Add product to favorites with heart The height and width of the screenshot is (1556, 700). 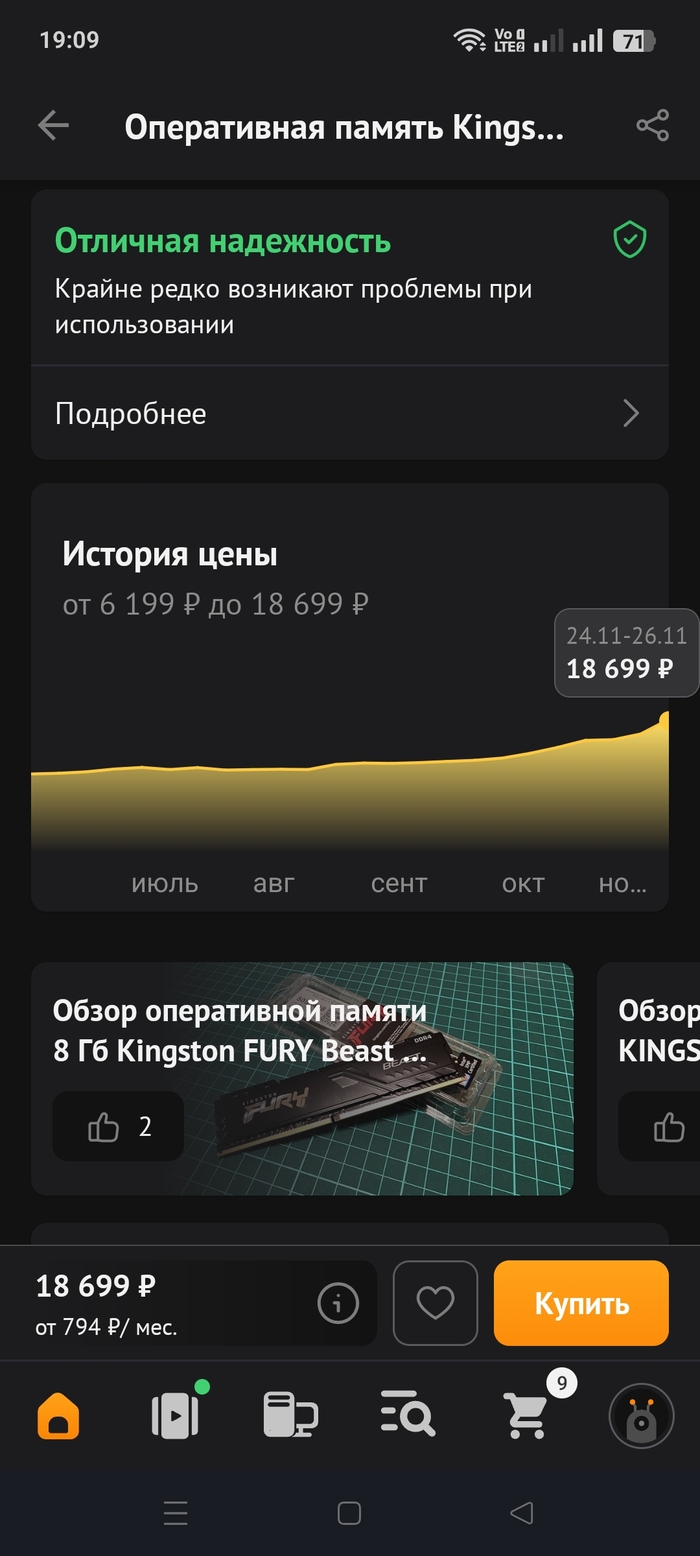pos(435,1303)
